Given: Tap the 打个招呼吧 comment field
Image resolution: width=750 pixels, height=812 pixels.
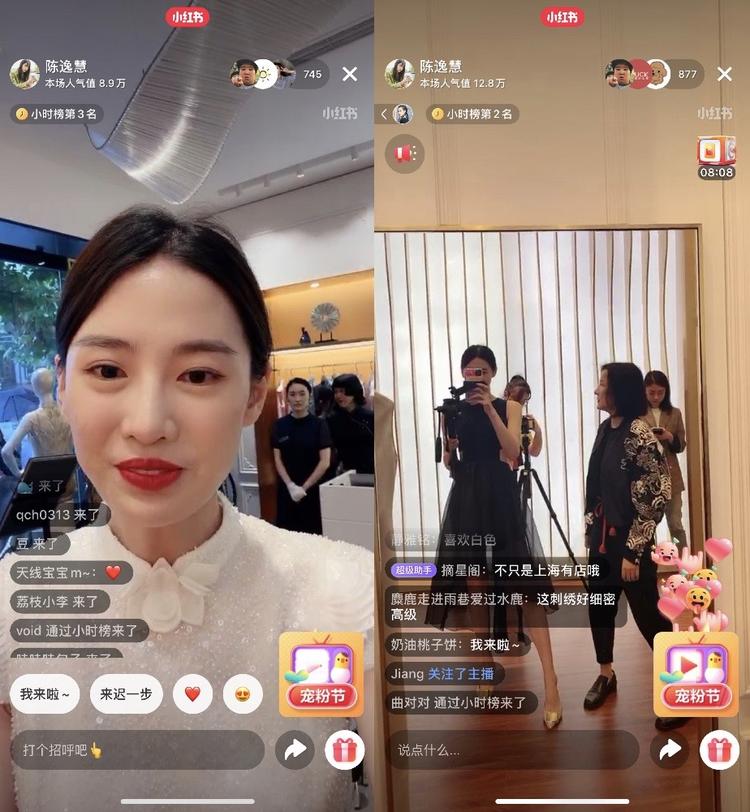Looking at the screenshot, I should coord(137,749).
